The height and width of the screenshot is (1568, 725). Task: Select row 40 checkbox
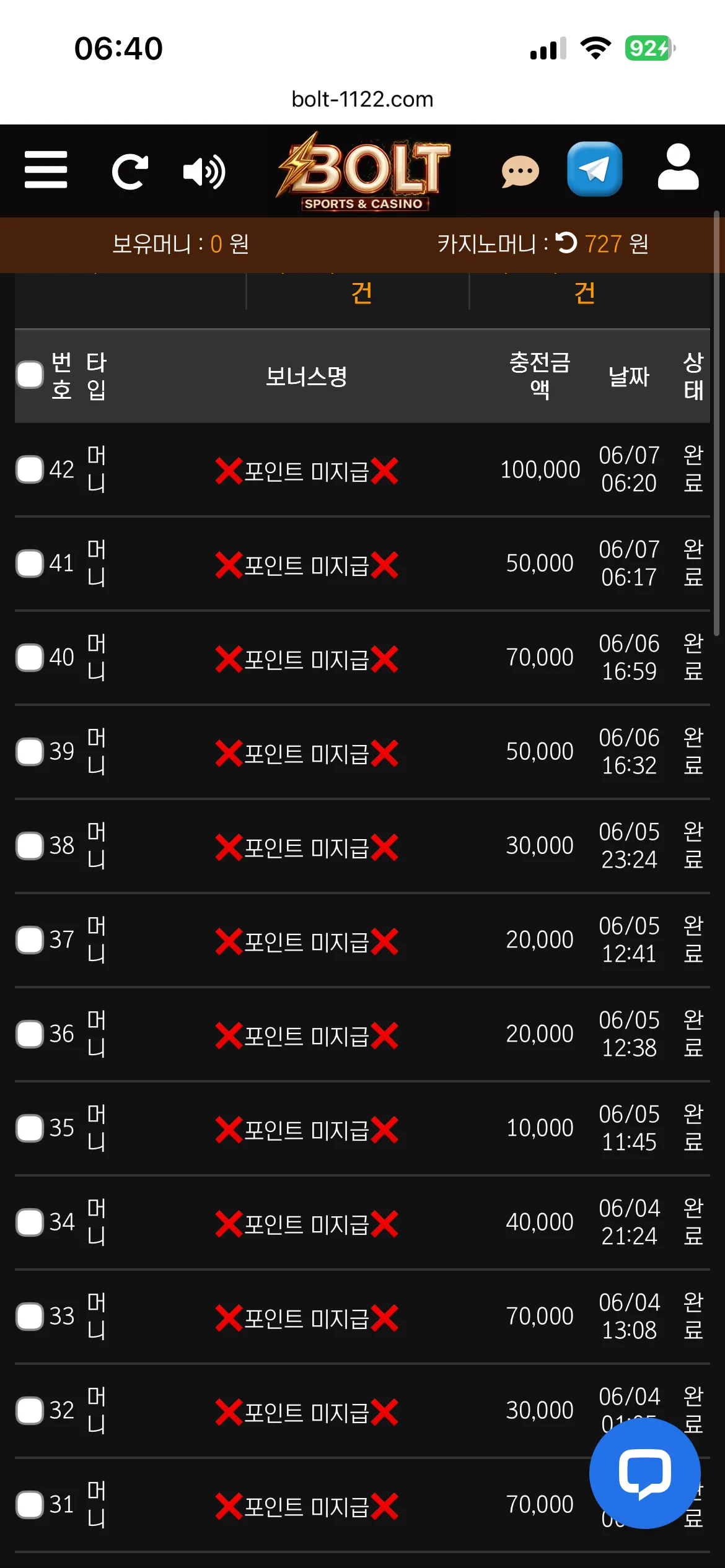(30, 658)
